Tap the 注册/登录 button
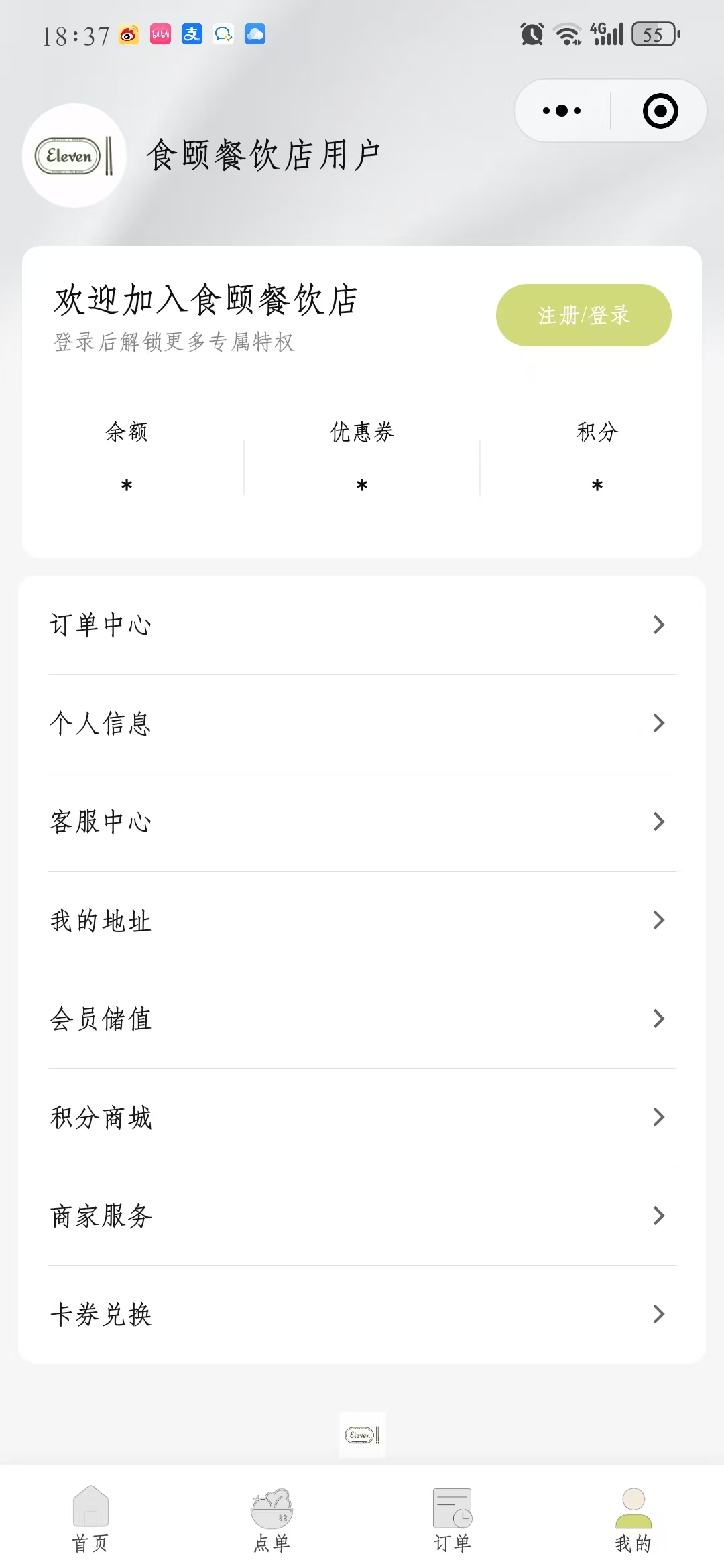Viewport: 724px width, 1568px height. (583, 315)
